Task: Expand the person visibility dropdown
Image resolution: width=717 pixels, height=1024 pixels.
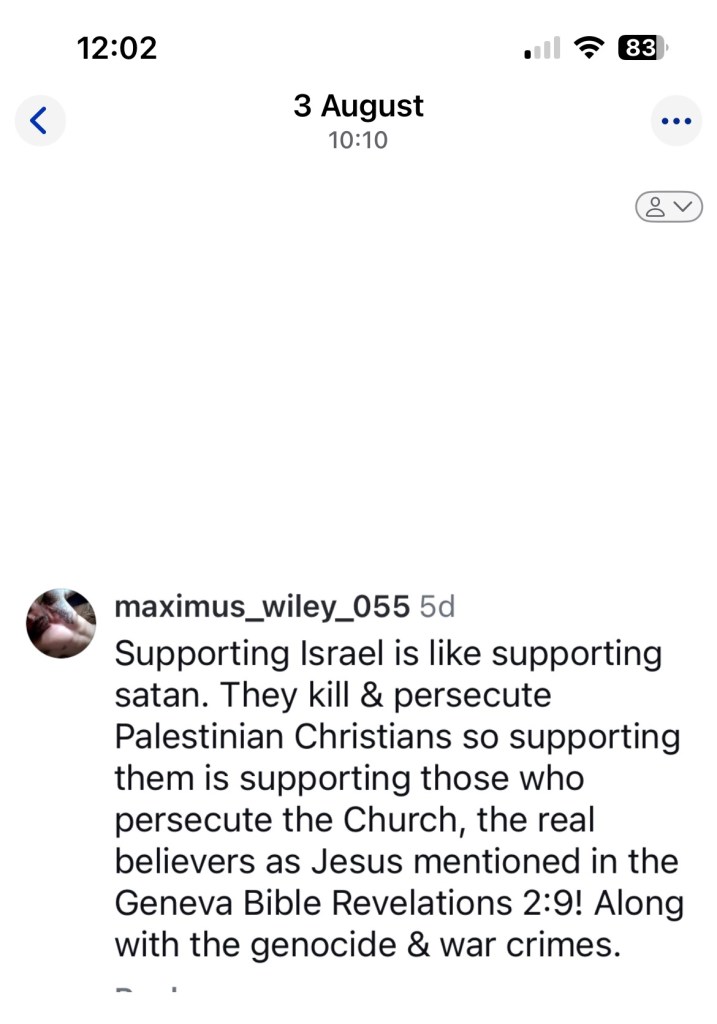Action: pyautogui.click(x=669, y=207)
